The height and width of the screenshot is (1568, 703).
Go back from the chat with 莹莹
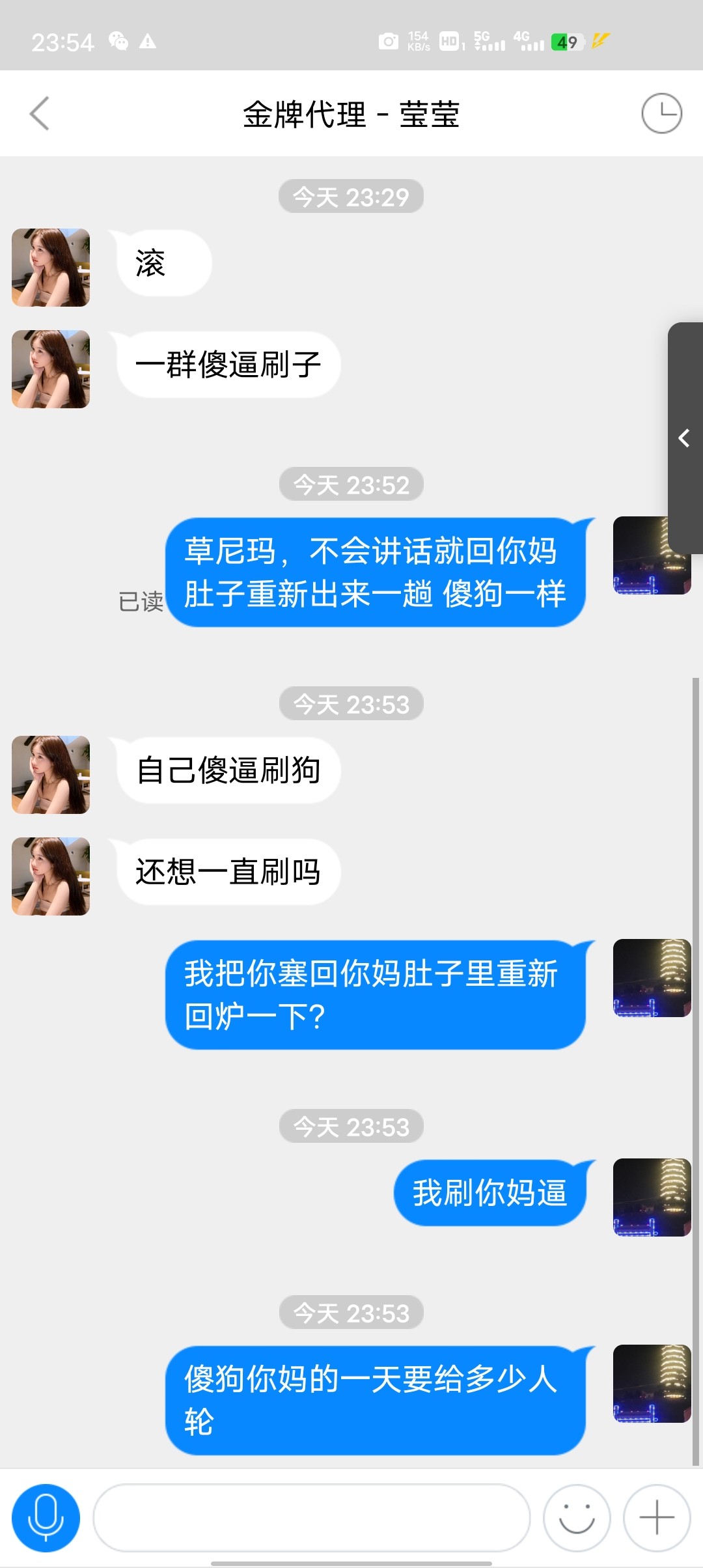[x=40, y=113]
